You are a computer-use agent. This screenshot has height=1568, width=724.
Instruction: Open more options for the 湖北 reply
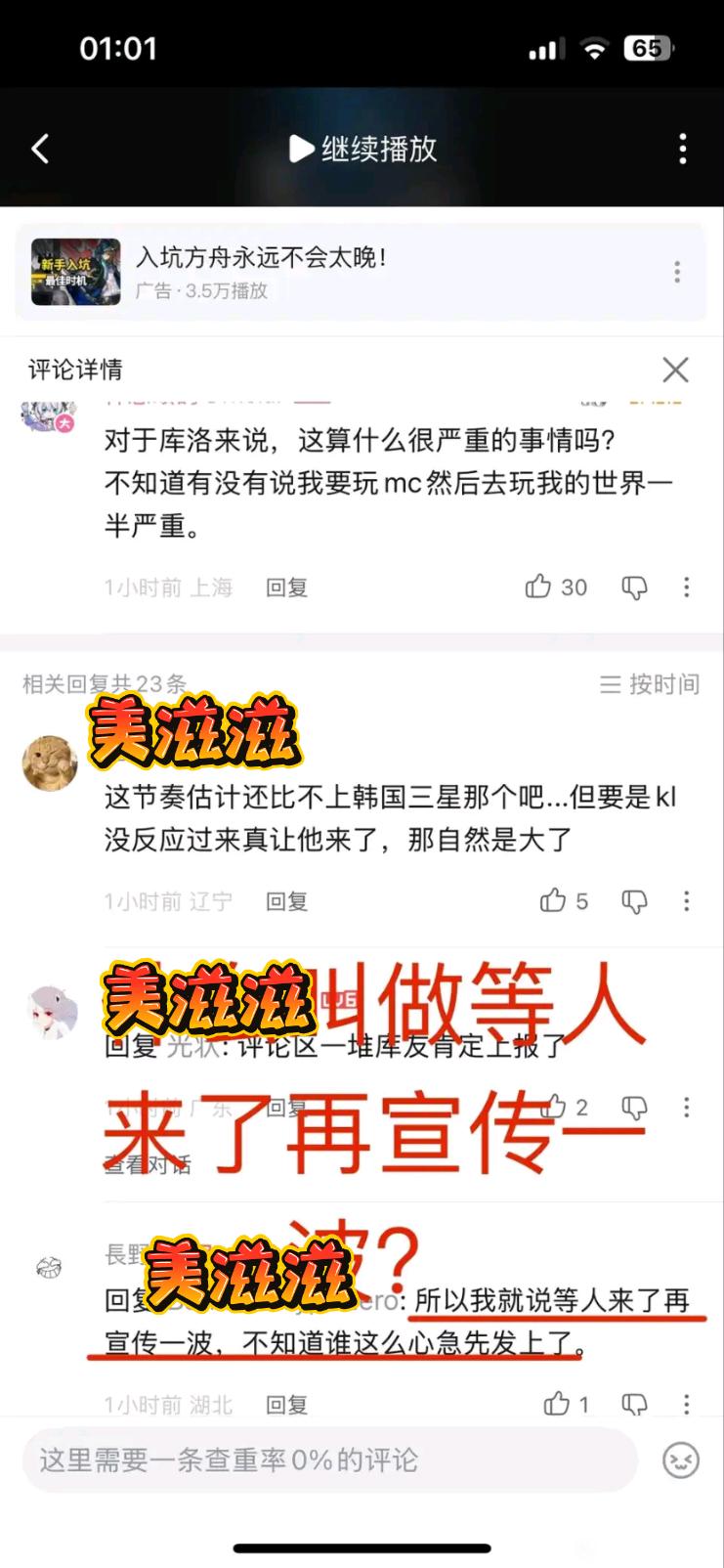[x=687, y=1404]
